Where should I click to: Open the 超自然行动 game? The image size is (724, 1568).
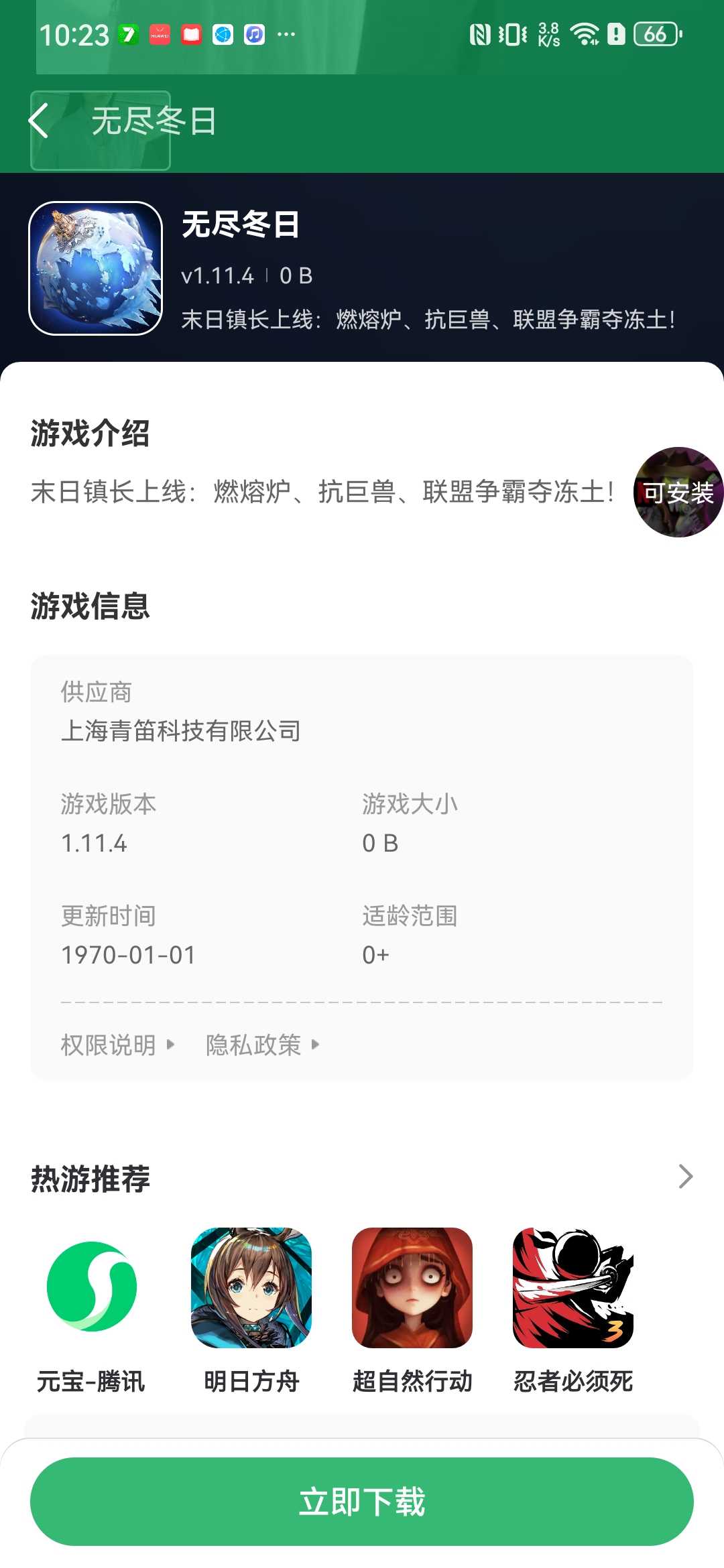pos(412,1288)
